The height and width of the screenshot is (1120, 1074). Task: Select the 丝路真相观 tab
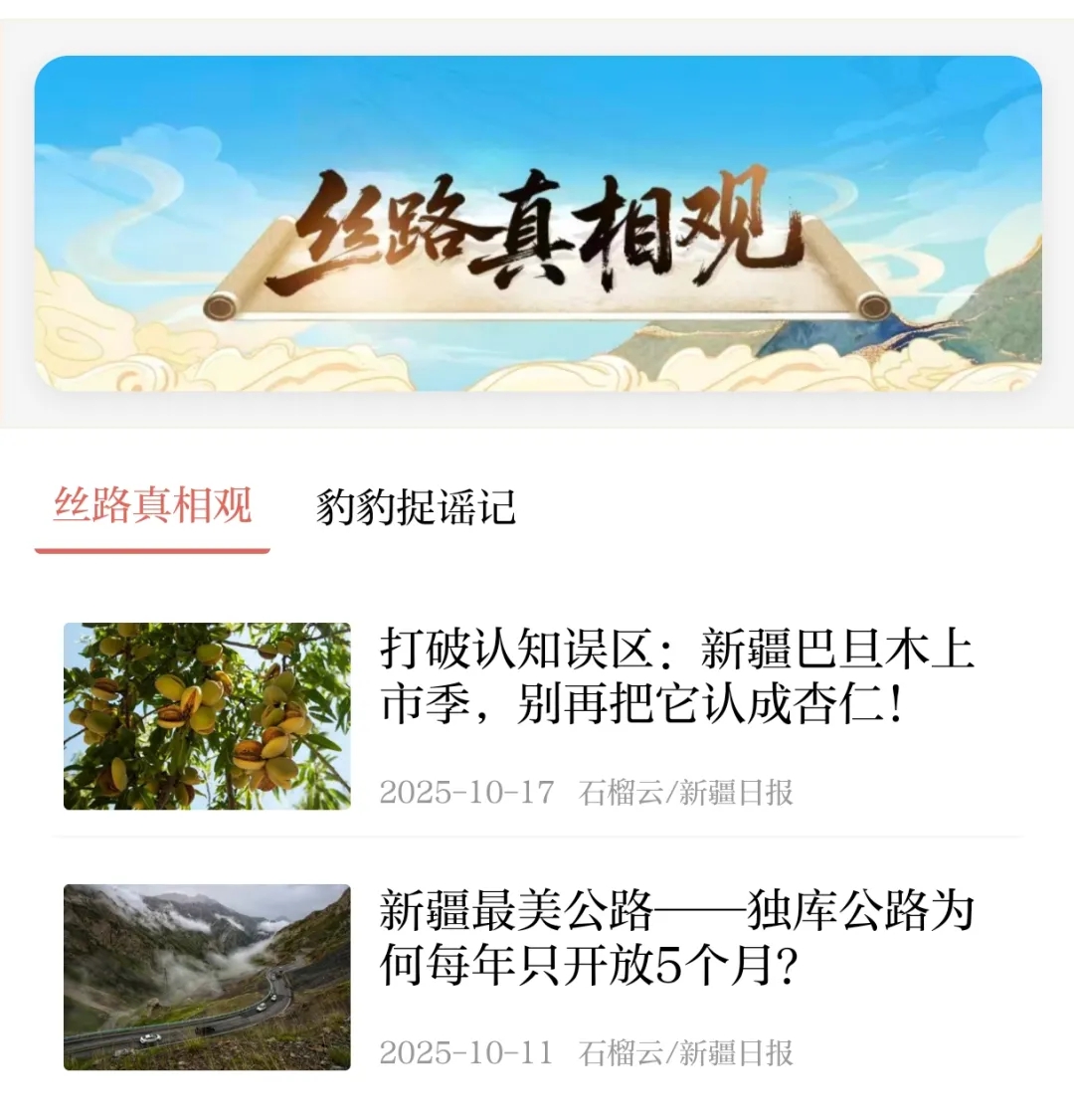click(x=152, y=506)
